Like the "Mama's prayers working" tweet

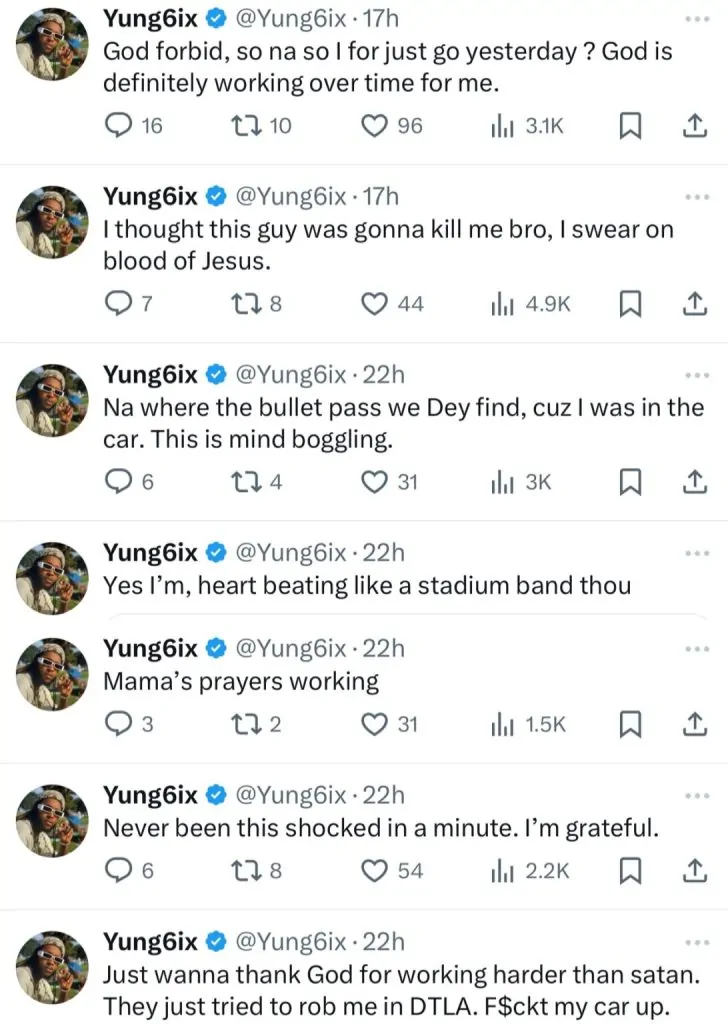coord(374,724)
